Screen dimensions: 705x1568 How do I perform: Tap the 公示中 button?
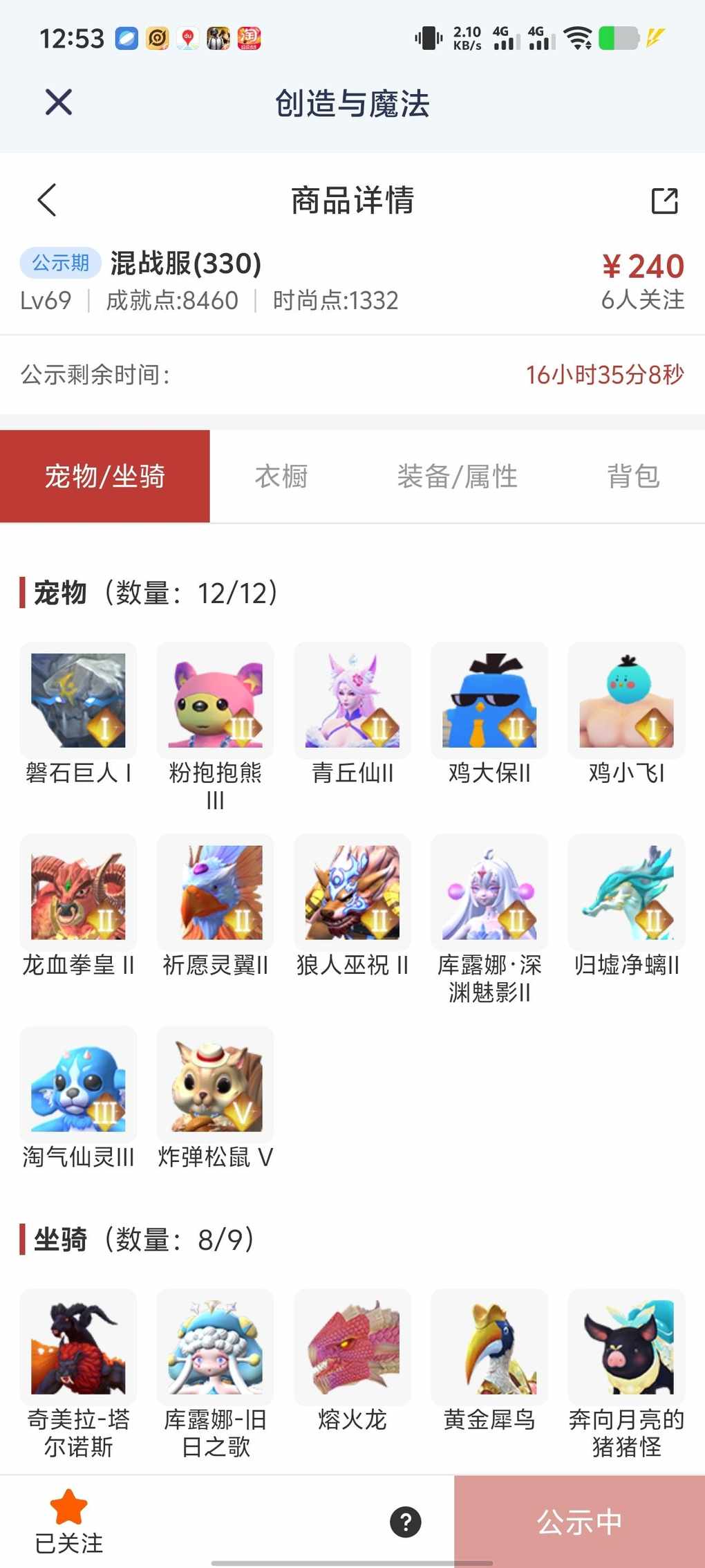[x=579, y=1522]
